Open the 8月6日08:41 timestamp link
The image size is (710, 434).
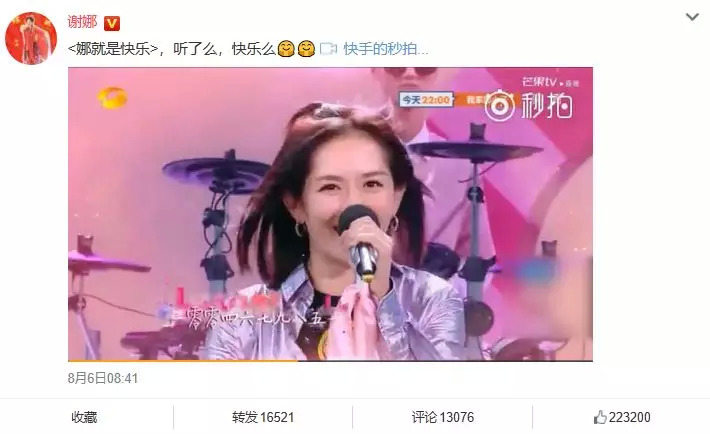(x=103, y=378)
